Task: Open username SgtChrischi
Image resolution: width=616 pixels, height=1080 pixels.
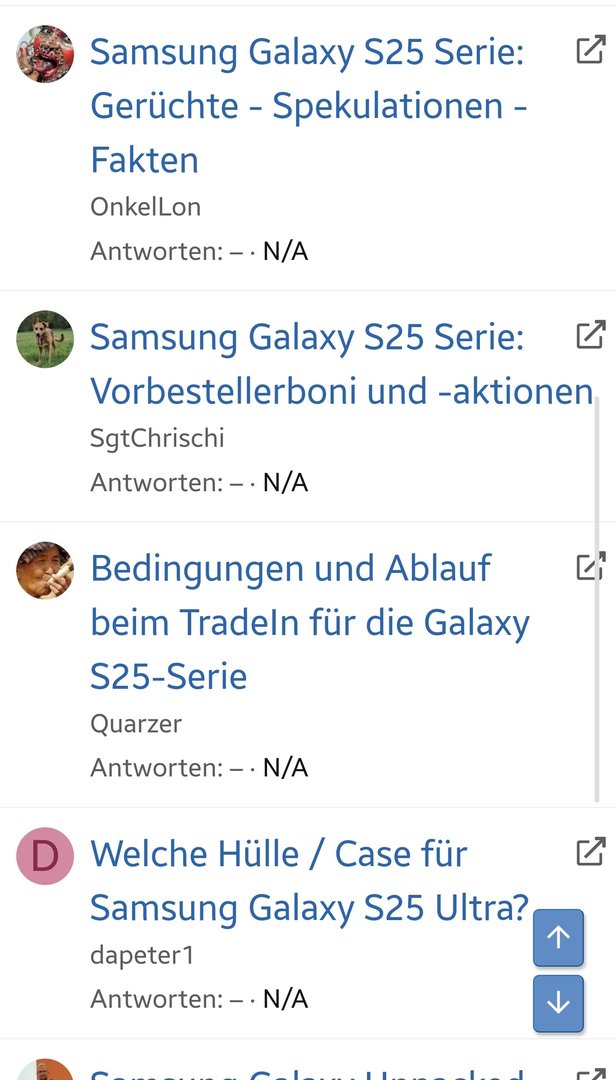Action: click(x=157, y=438)
